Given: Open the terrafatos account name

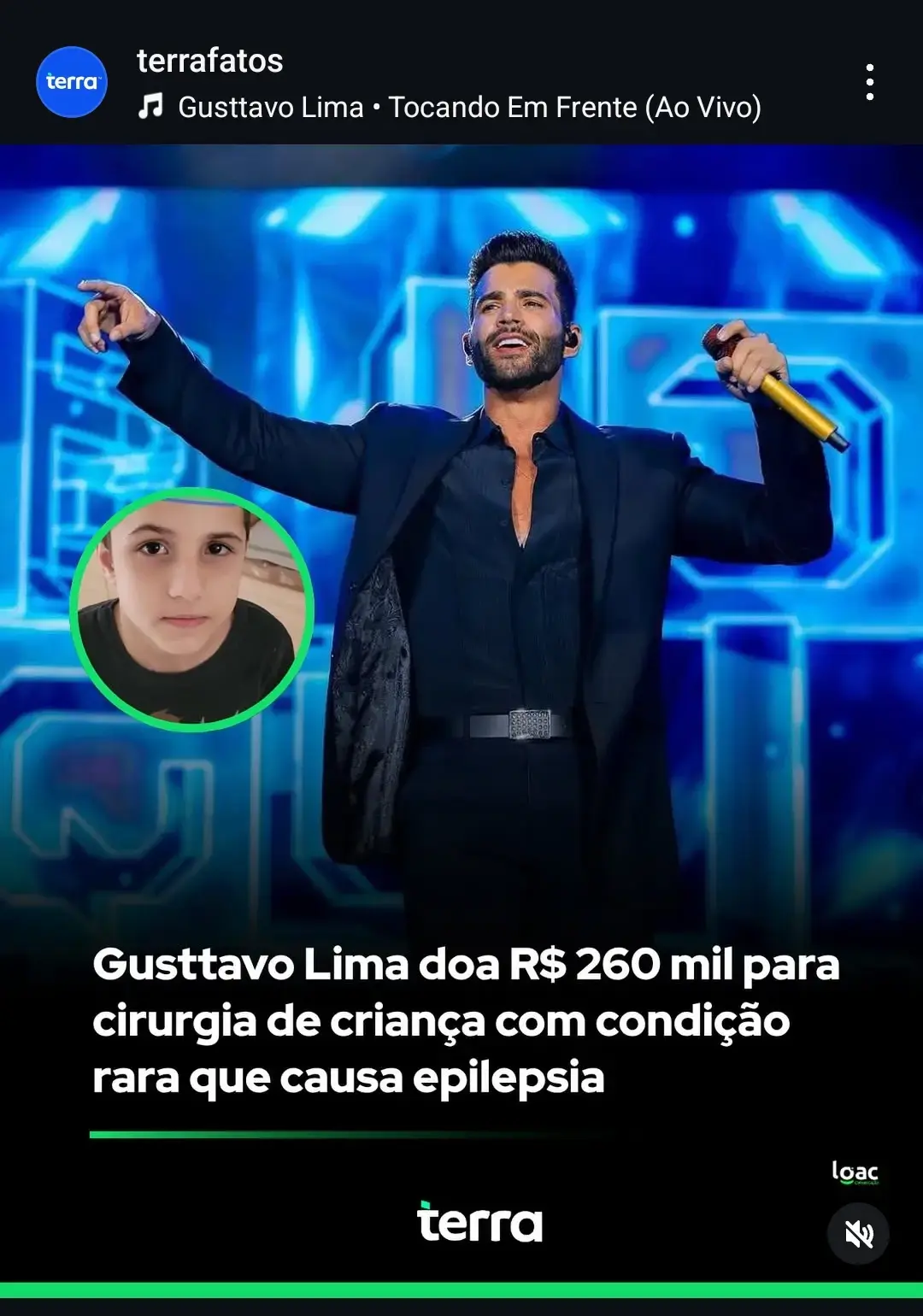Looking at the screenshot, I should [209, 61].
